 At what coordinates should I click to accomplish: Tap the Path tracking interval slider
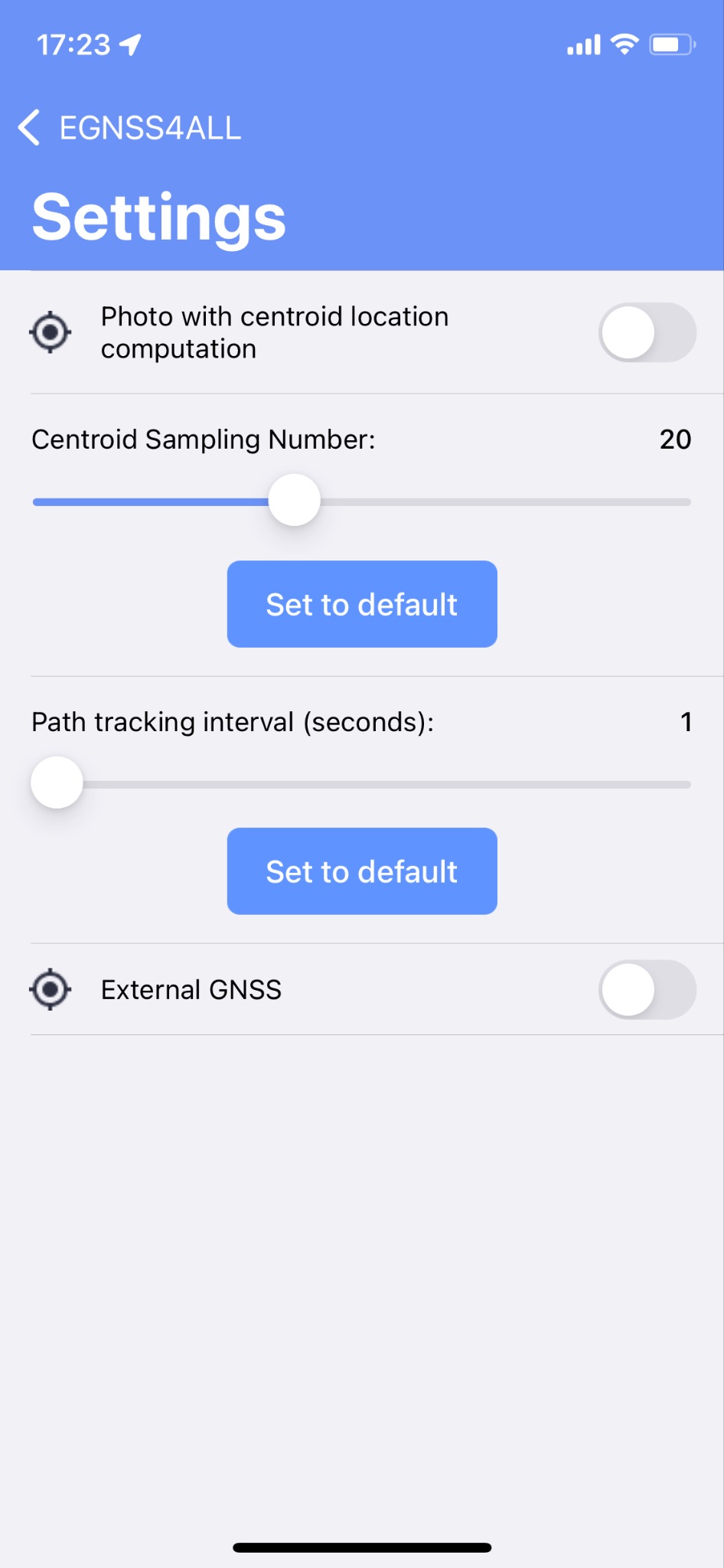tap(362, 784)
